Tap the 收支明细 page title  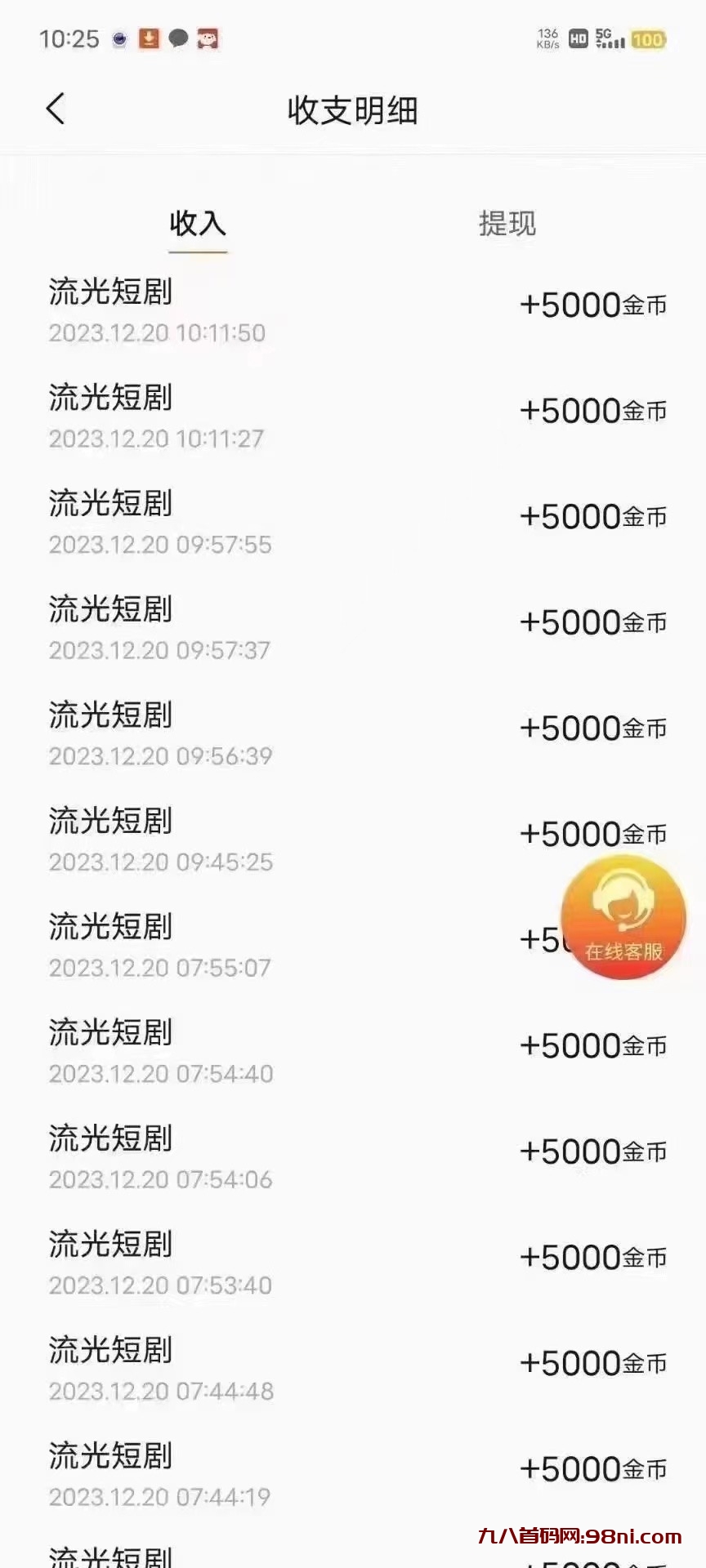pos(351,112)
